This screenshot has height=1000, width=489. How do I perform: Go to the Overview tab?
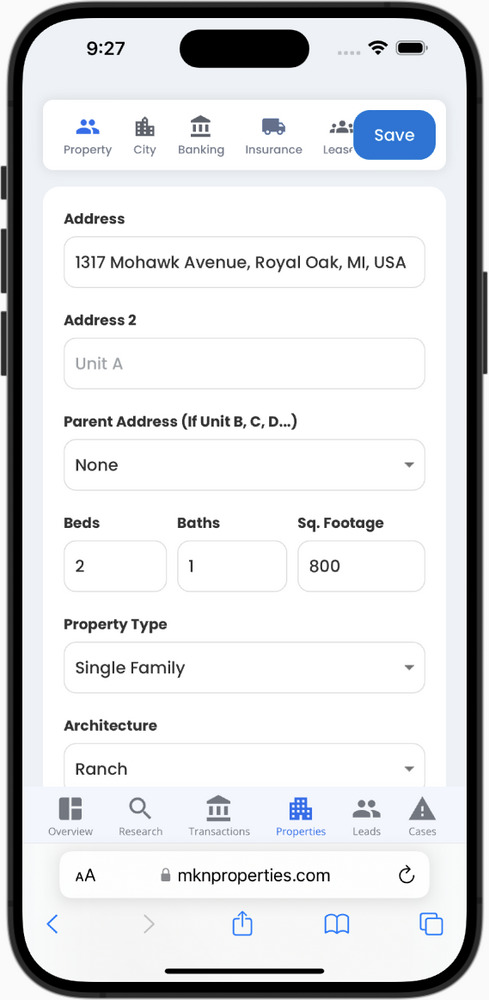pyautogui.click(x=70, y=816)
